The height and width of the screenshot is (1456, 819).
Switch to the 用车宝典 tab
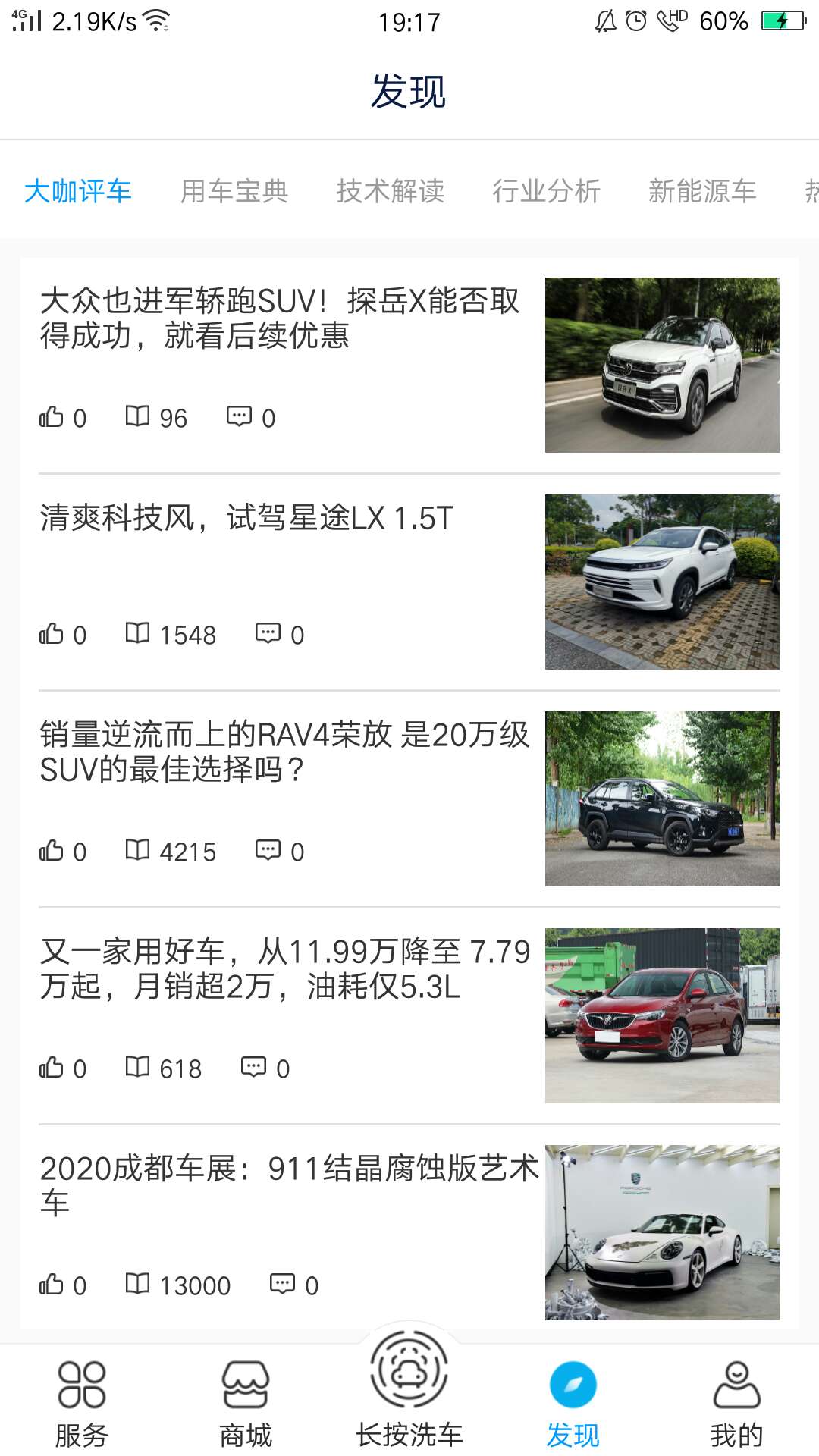[234, 191]
